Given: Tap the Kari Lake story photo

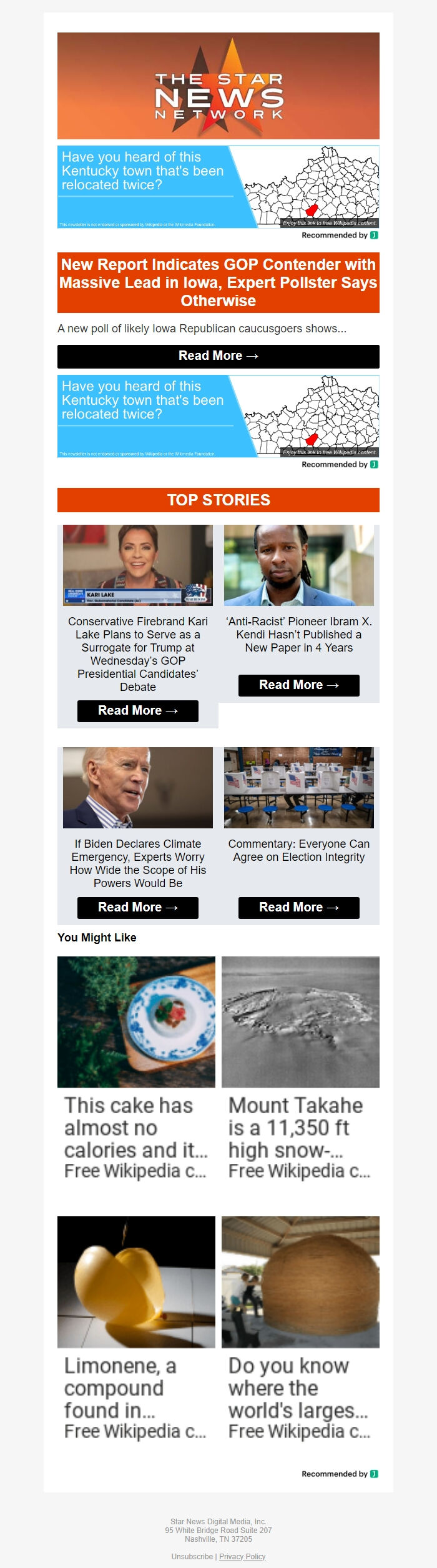Looking at the screenshot, I should pos(137,565).
